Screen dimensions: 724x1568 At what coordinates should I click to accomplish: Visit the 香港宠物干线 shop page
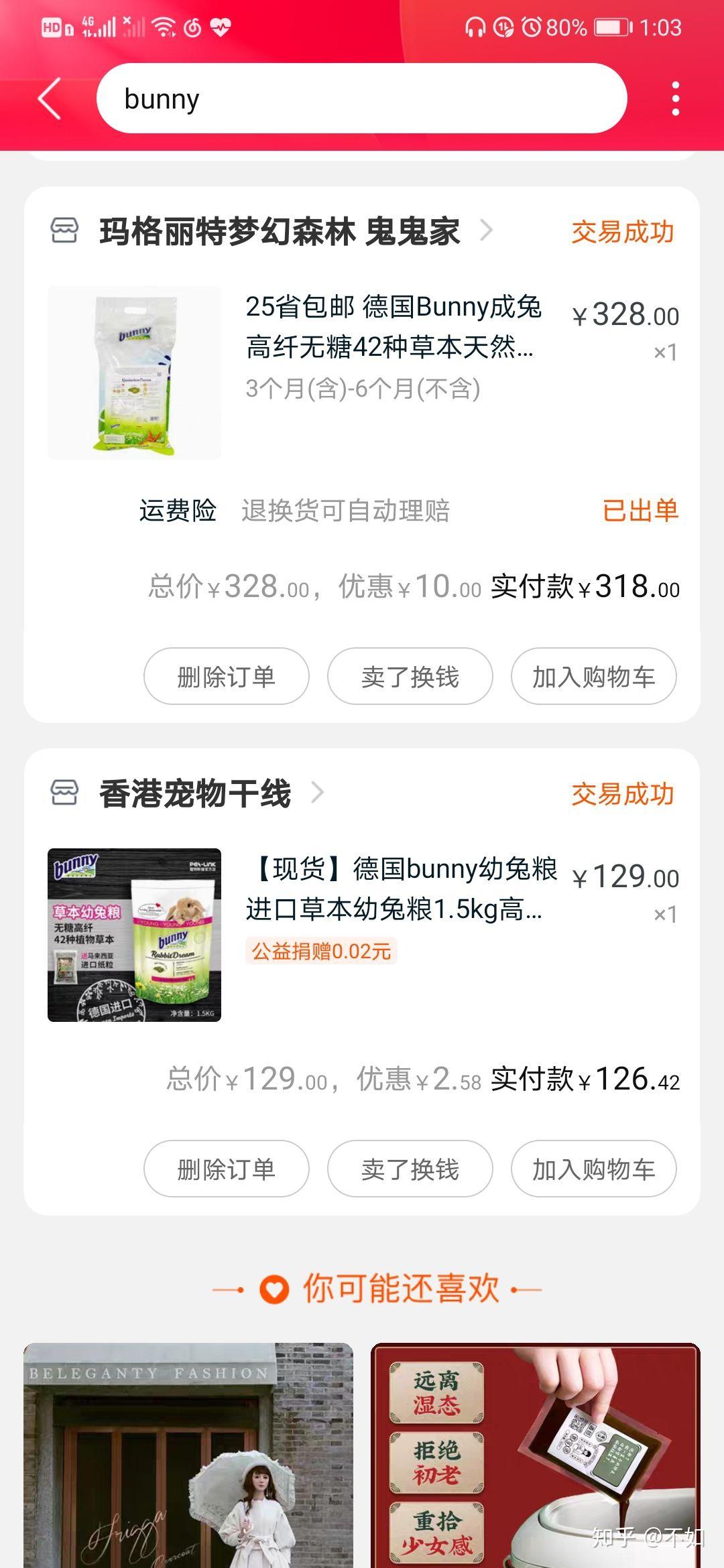tap(195, 794)
